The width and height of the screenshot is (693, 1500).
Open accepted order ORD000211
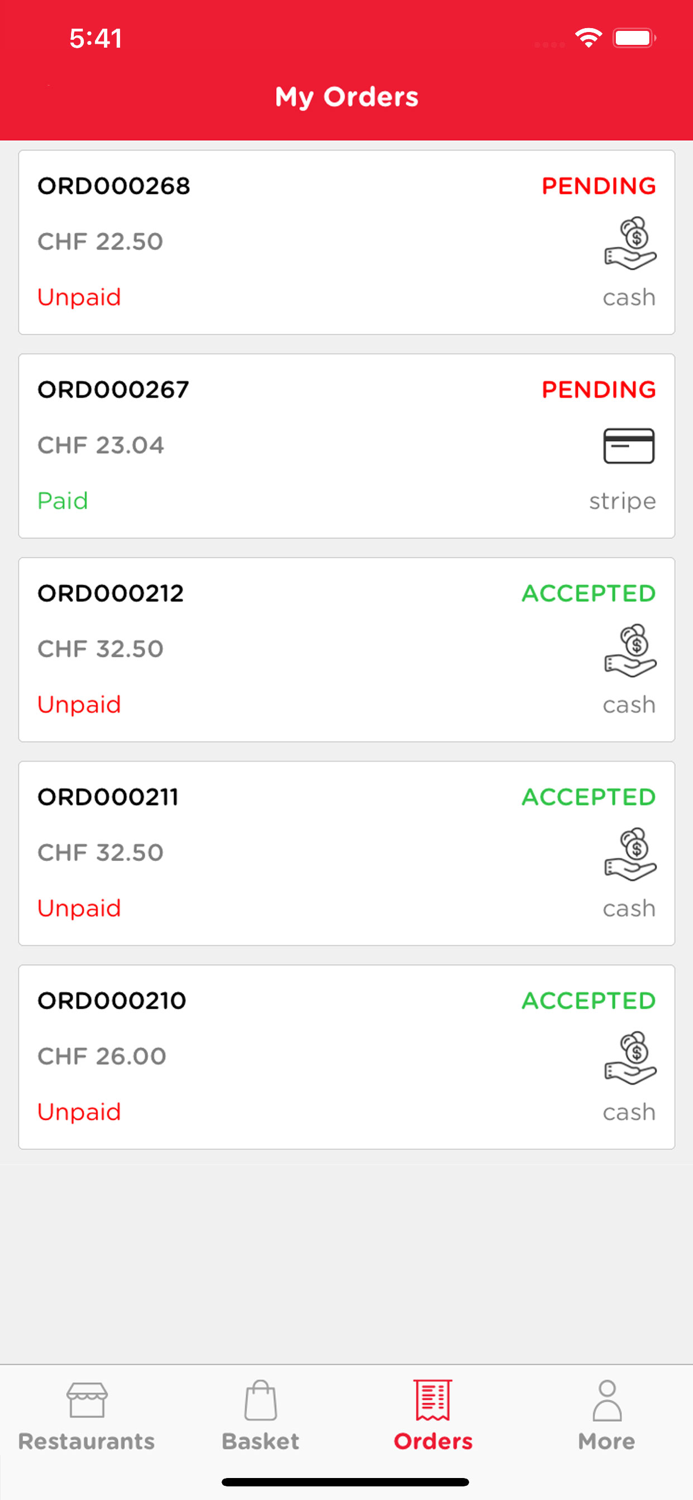pos(346,853)
